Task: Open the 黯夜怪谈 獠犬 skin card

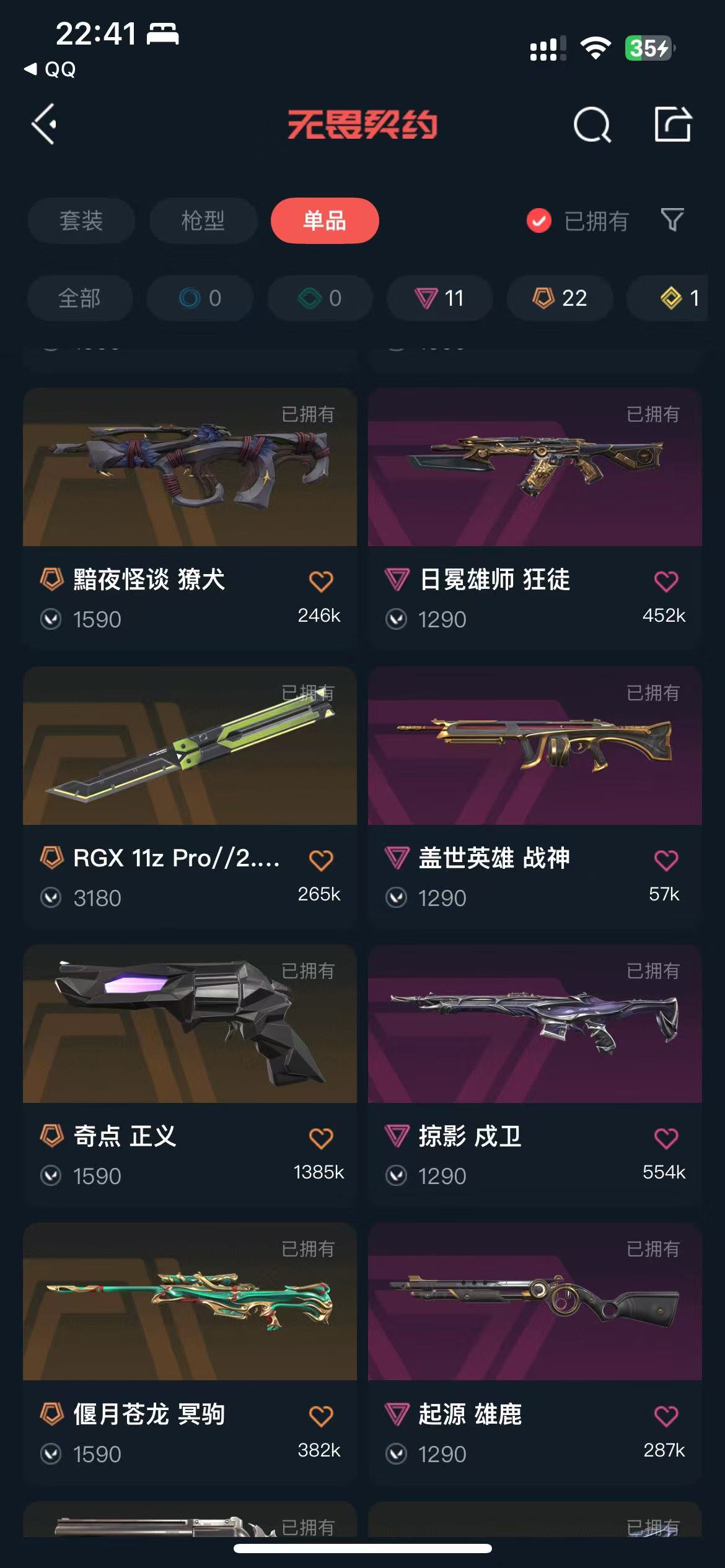Action: tap(190, 468)
